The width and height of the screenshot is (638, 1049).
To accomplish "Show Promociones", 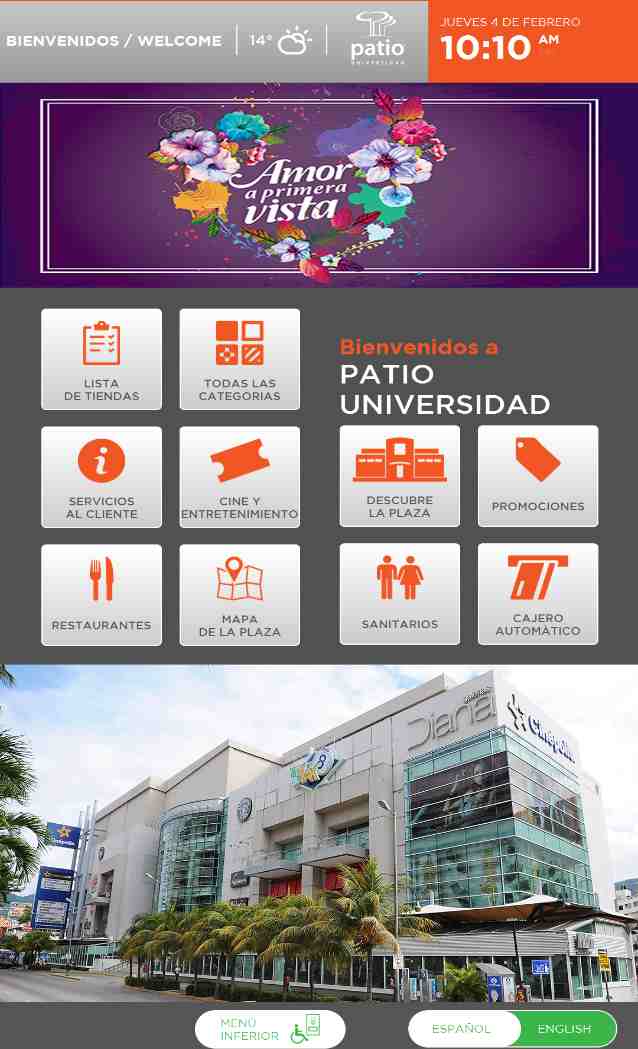I will point(537,476).
